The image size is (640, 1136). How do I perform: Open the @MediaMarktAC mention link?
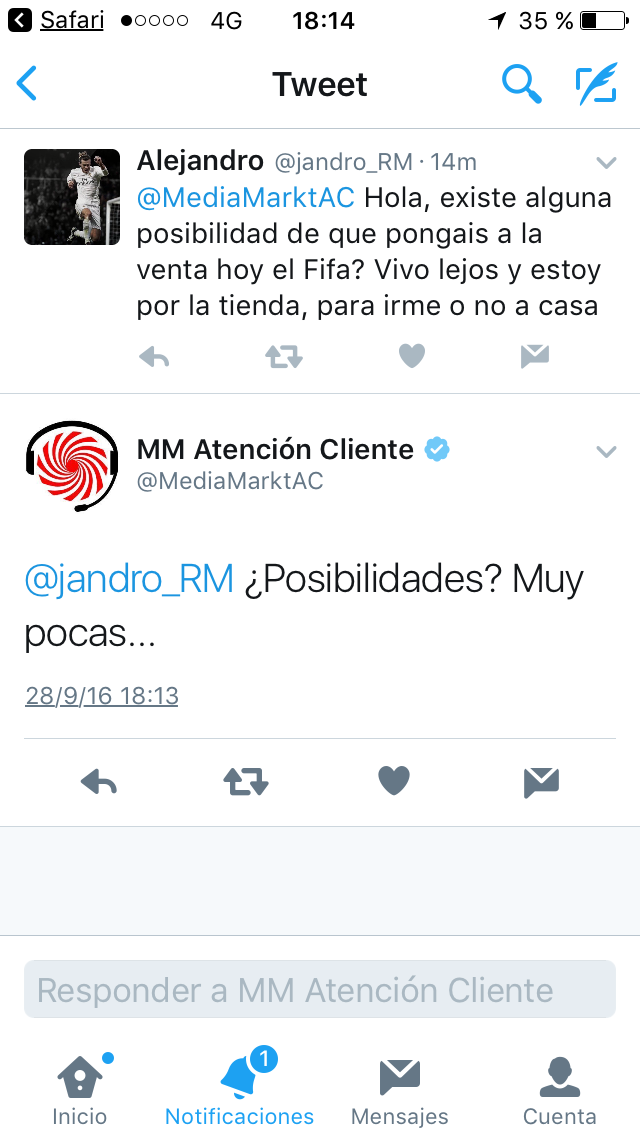[x=246, y=197]
